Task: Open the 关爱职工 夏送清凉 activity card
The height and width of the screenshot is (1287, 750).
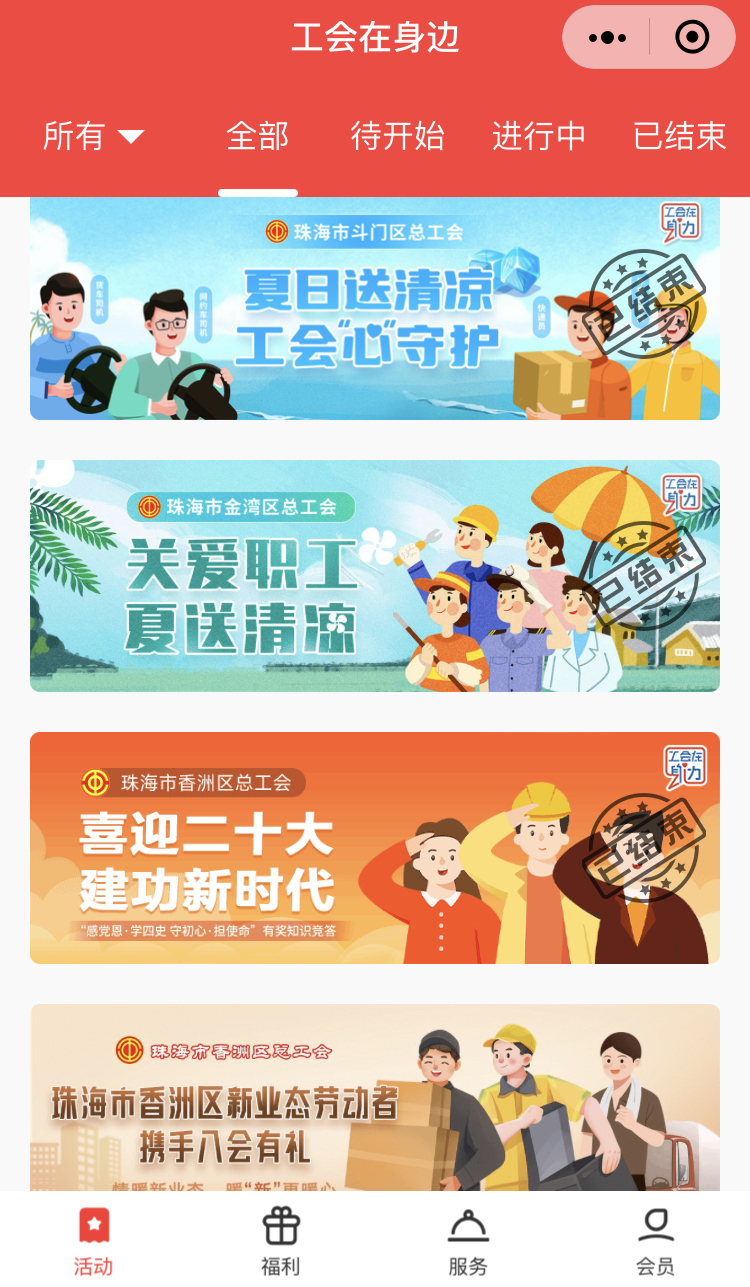Action: pyautogui.click(x=375, y=575)
